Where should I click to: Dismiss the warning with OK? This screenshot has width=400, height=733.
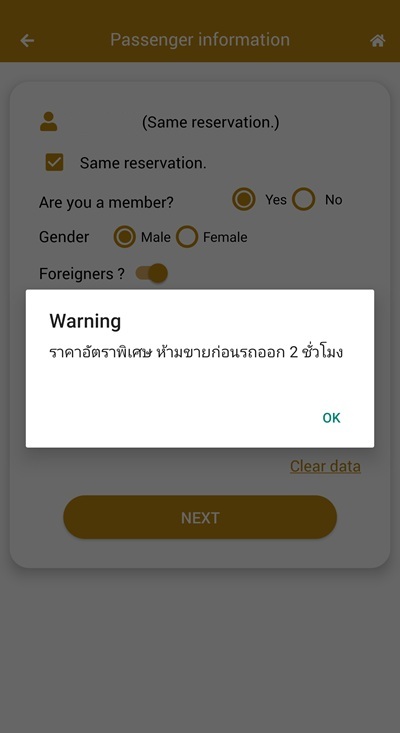331,417
